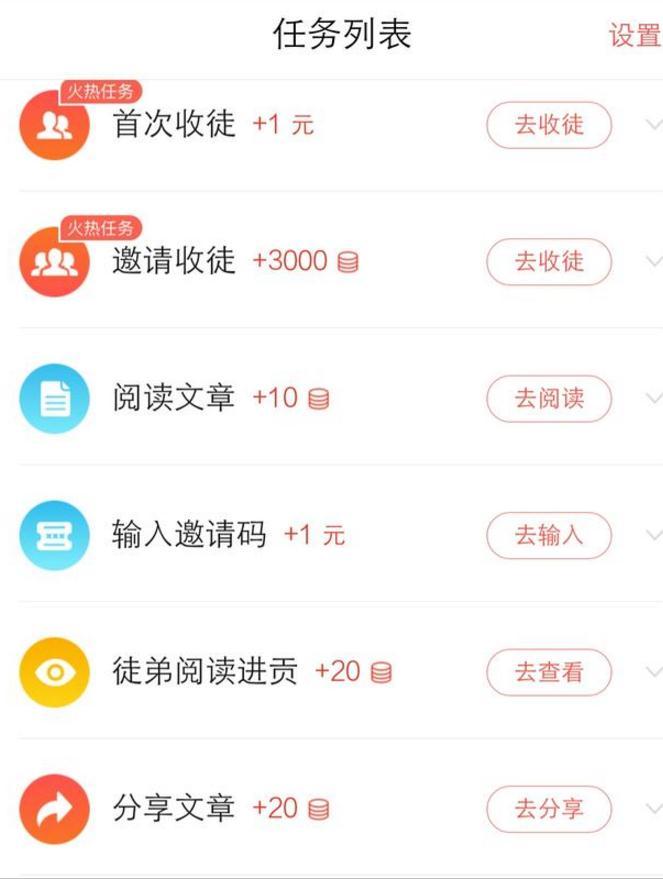Image resolution: width=663 pixels, height=879 pixels.
Task: Tap 去查看 for 徒弟阅读进贡
Action: (x=548, y=672)
